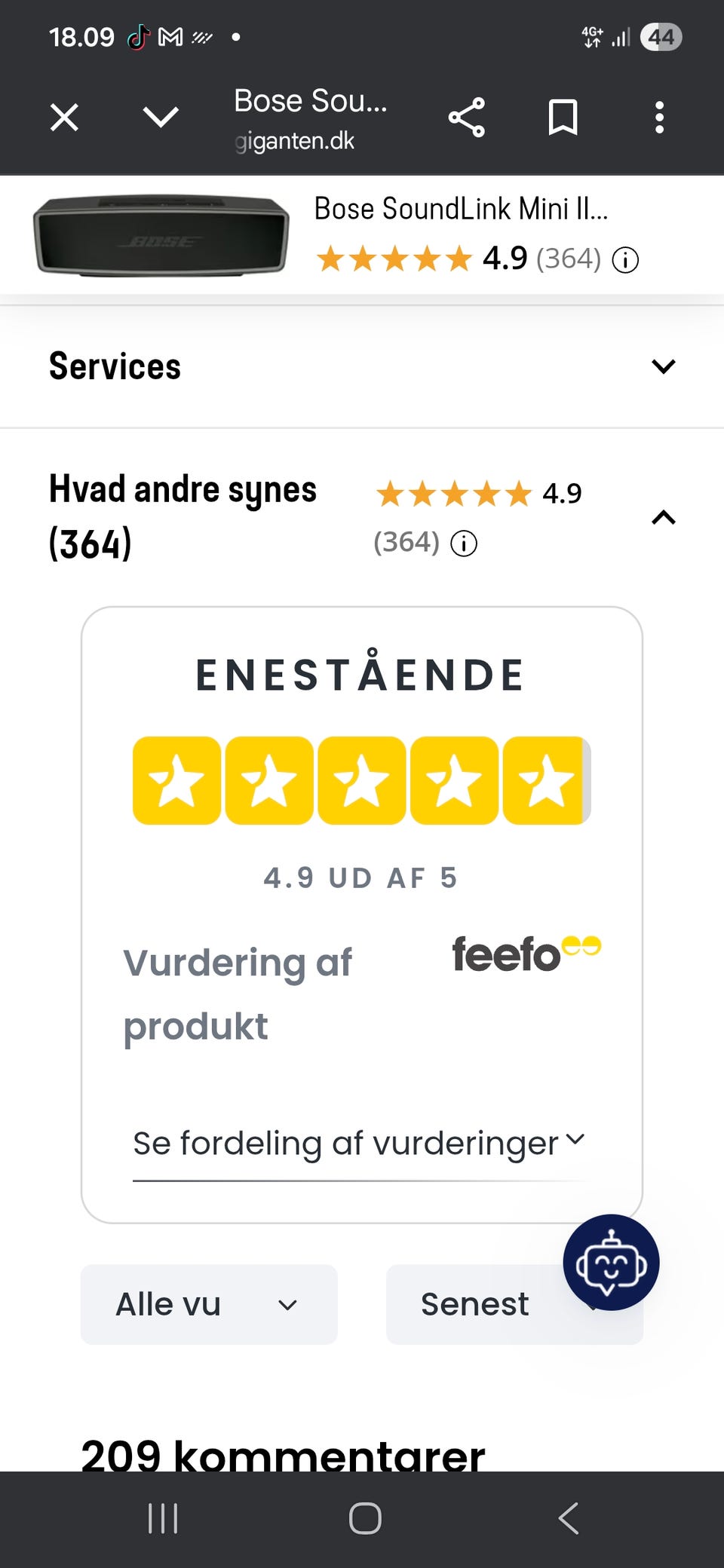Close the product page with the X
724x1568 pixels.
[x=63, y=117]
